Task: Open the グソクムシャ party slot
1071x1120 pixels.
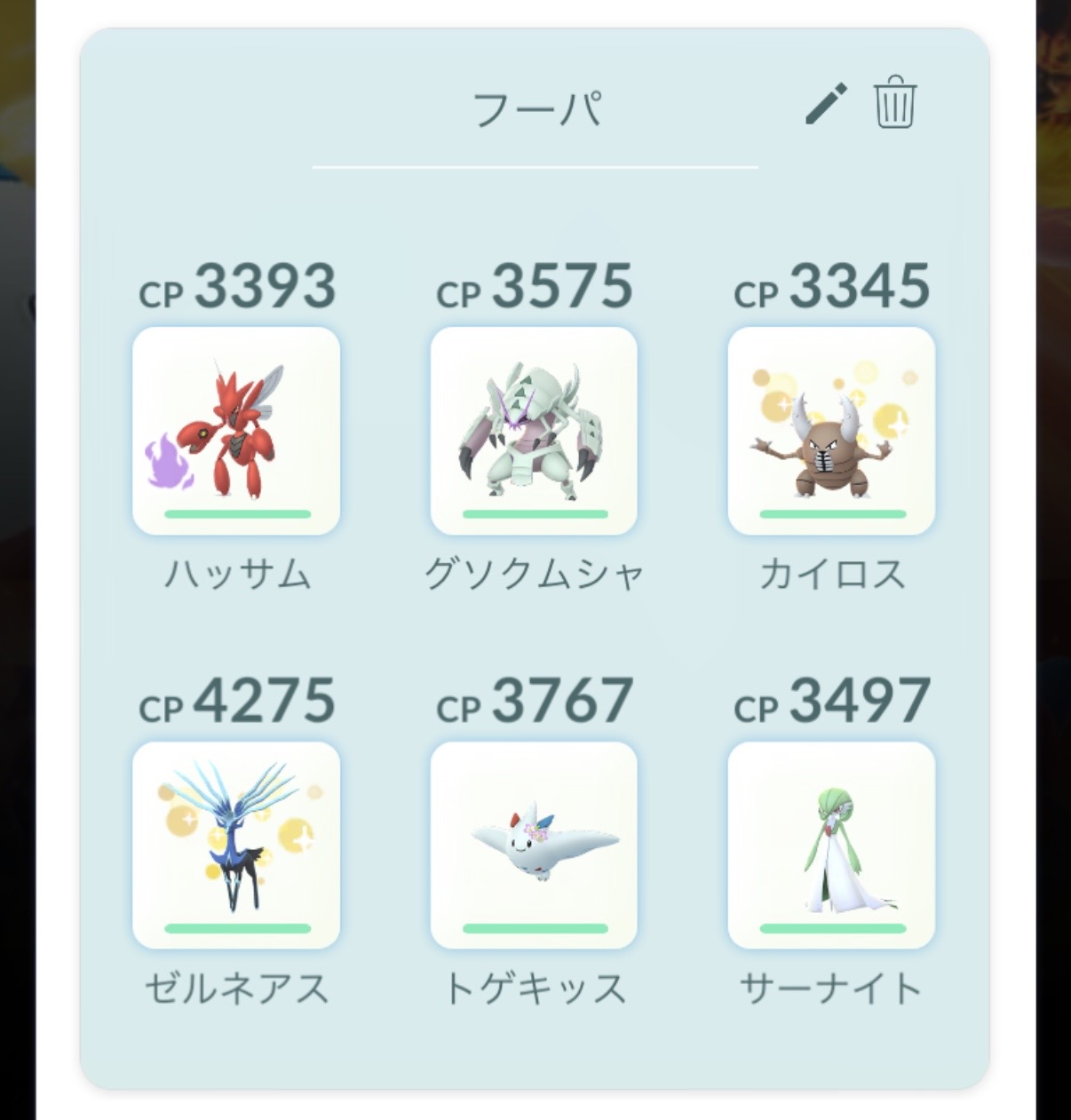Action: point(534,431)
